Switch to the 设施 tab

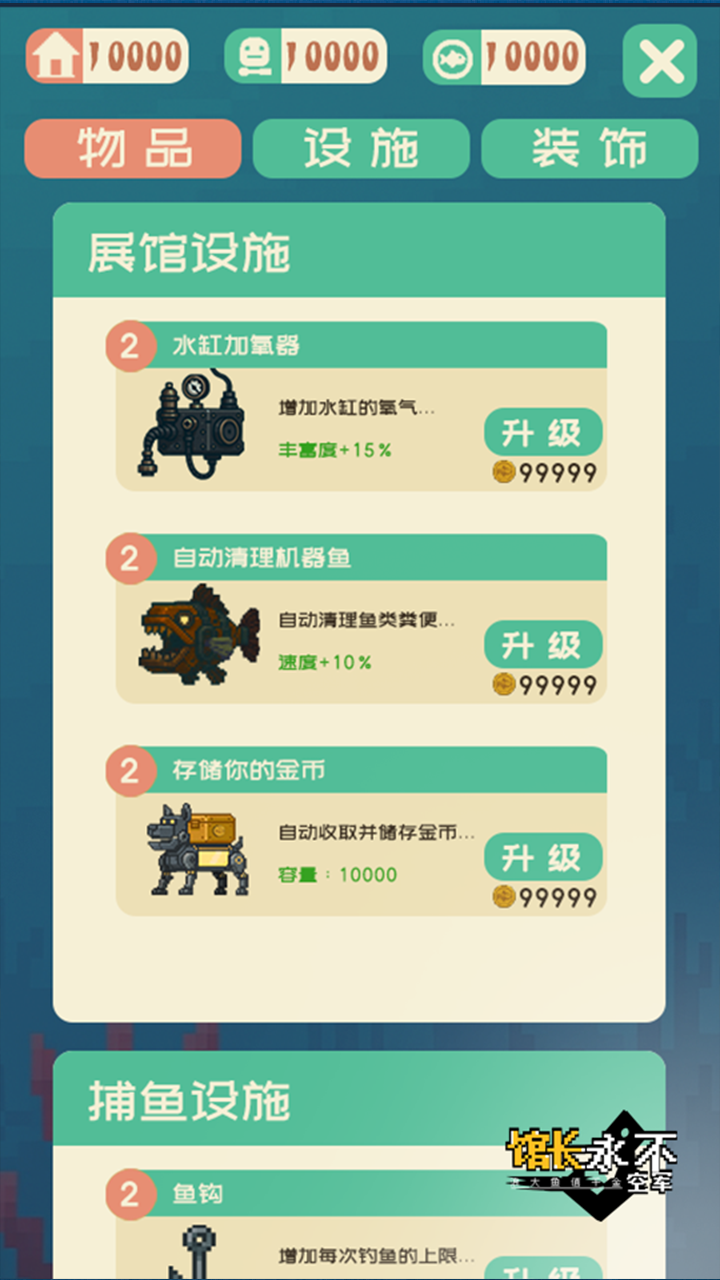(361, 149)
